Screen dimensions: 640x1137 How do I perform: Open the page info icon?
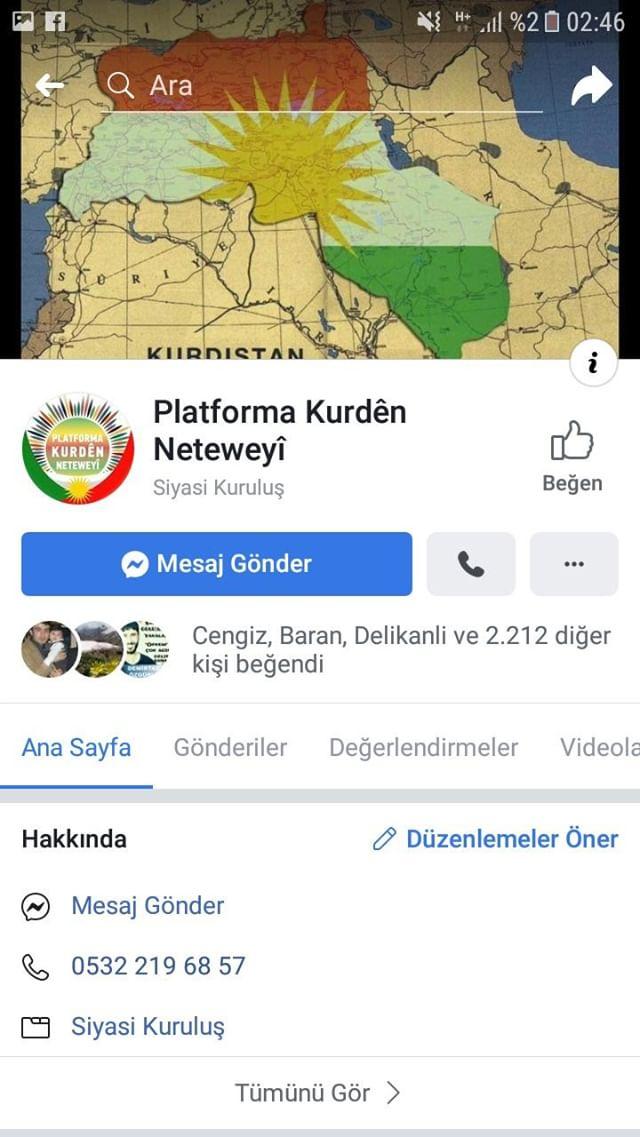[x=593, y=363]
